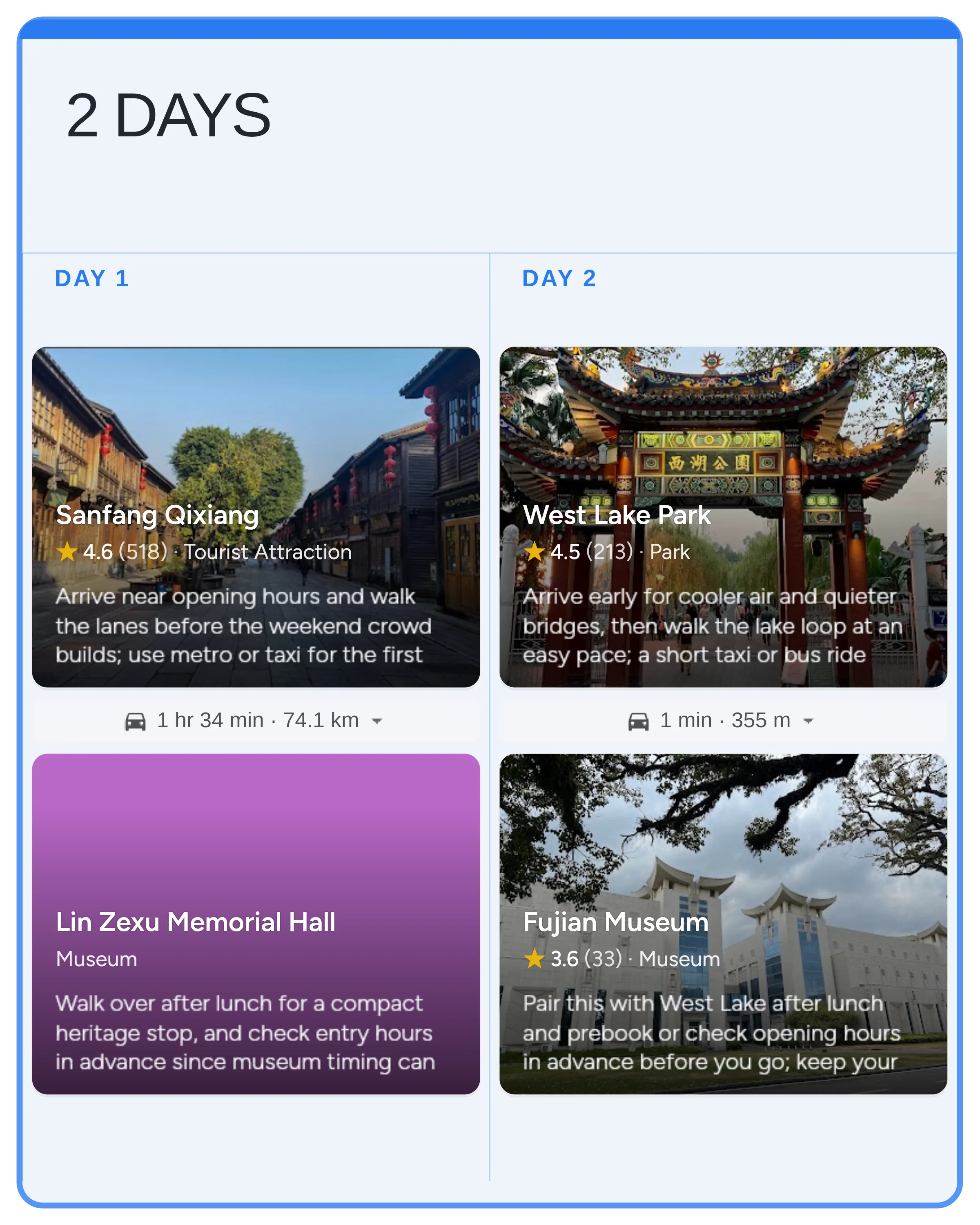Open the Sanfang Qixiang card
Screen dimensions: 980x1225
(256, 517)
